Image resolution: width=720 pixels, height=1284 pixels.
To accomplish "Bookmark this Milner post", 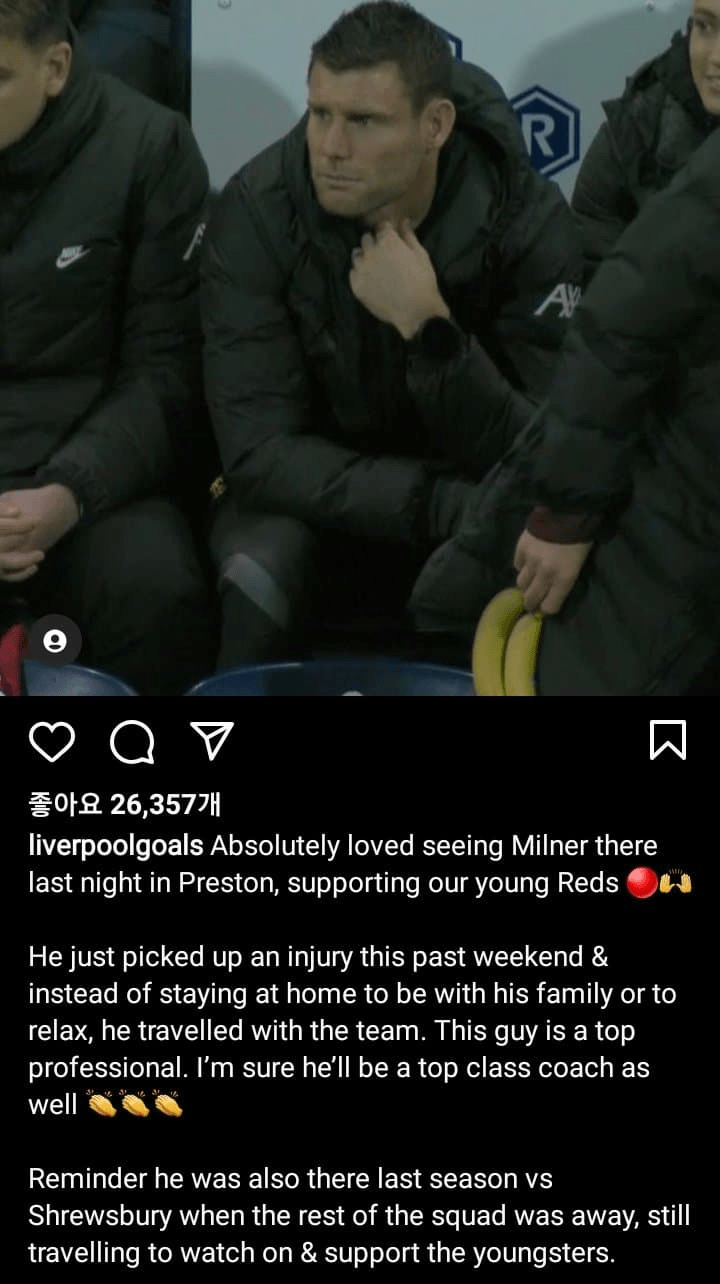I will [x=667, y=741].
